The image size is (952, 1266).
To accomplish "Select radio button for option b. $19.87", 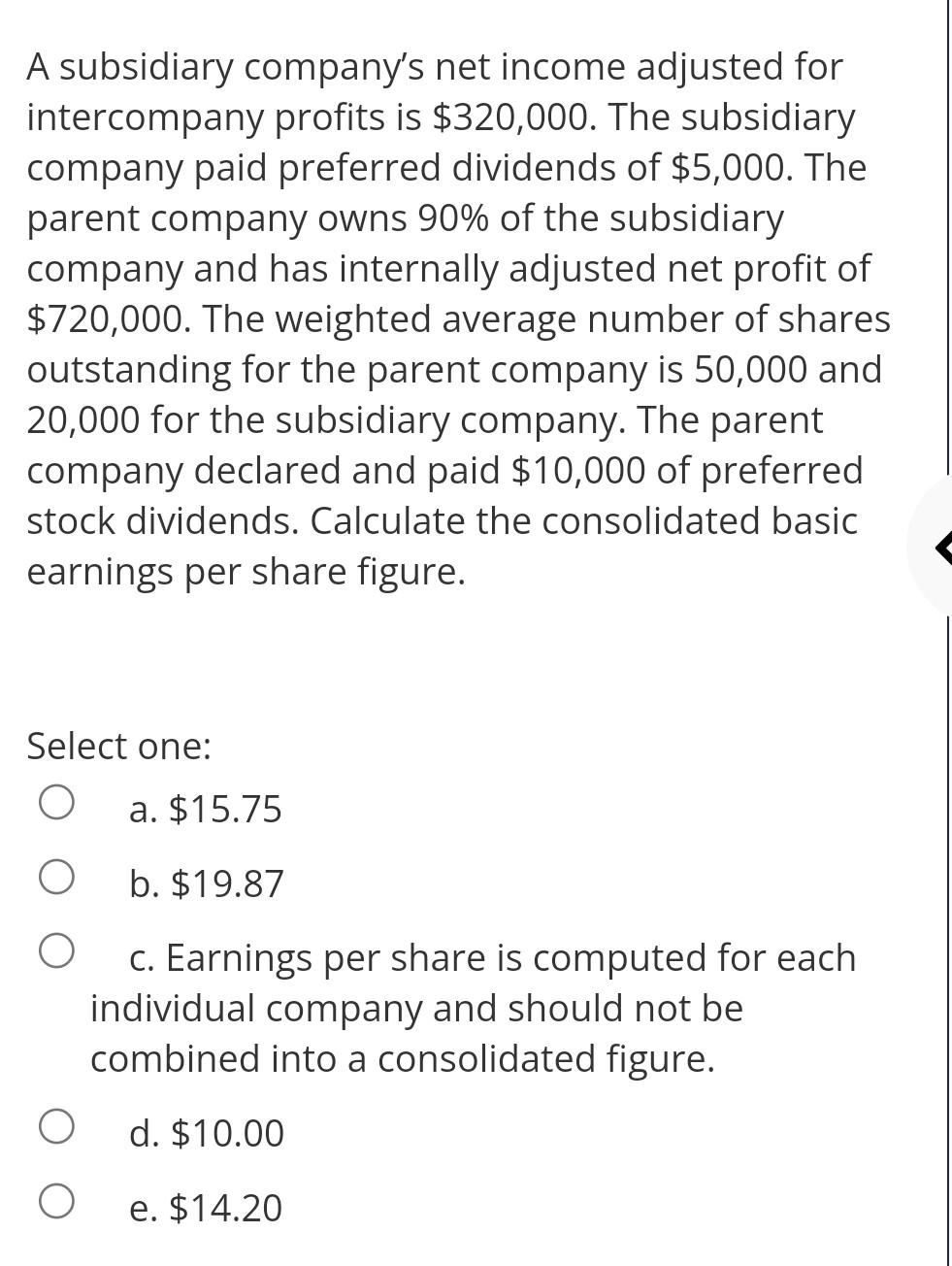I will coord(56,877).
